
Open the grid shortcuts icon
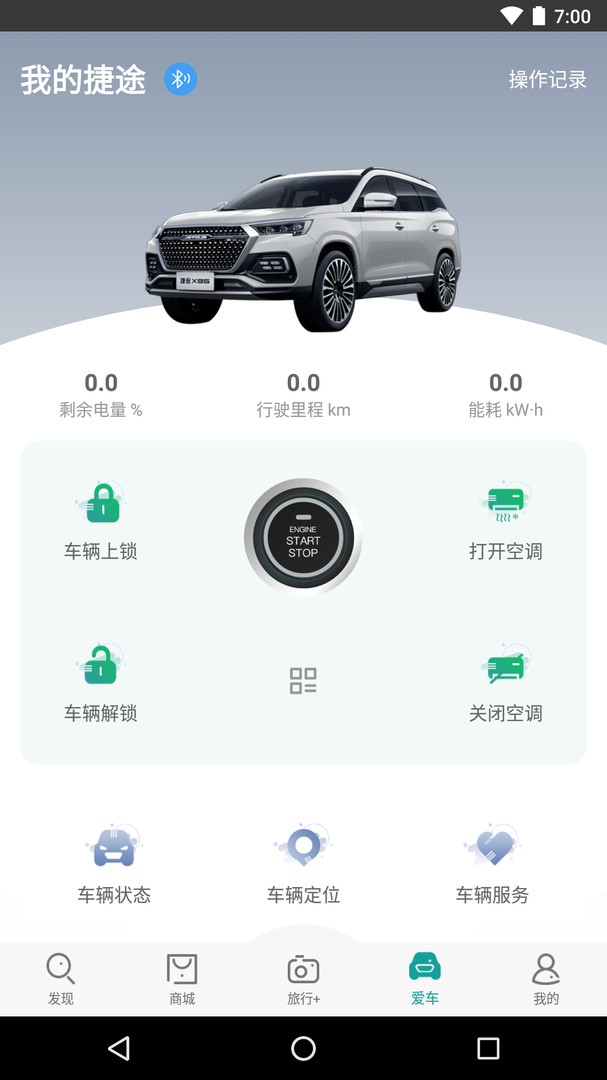coord(303,681)
